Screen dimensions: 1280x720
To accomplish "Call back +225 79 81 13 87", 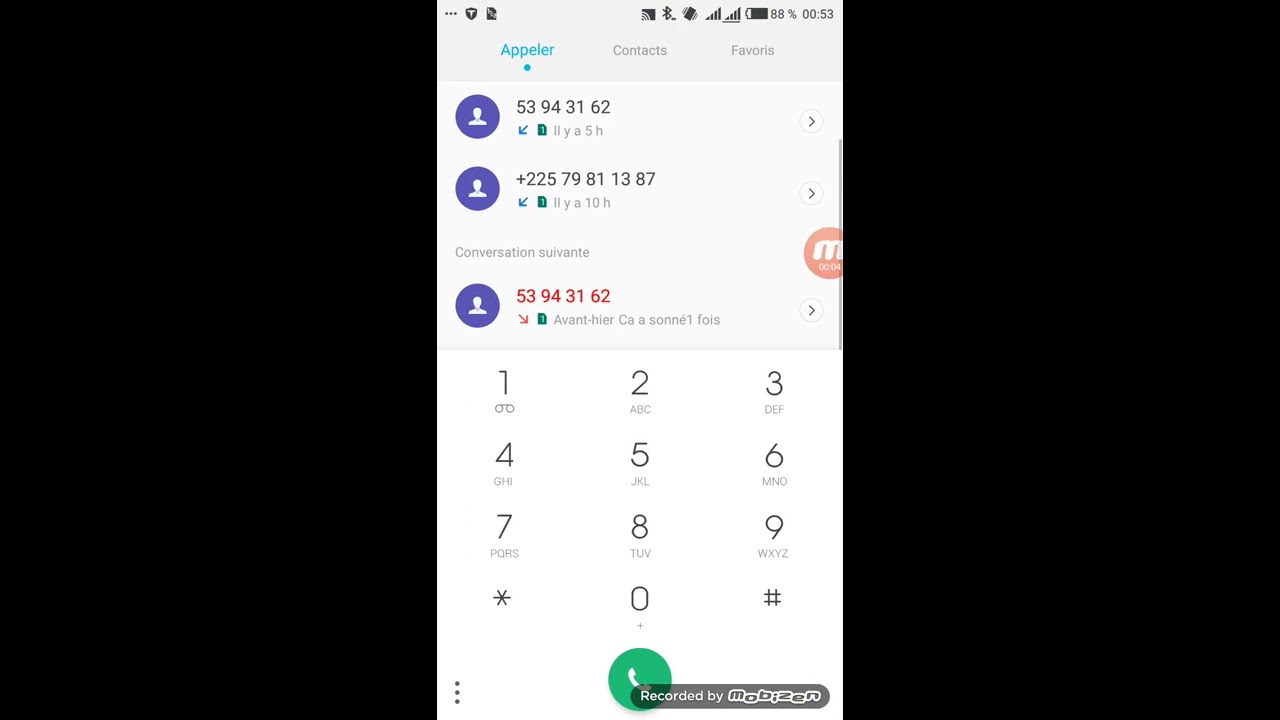I will [x=620, y=190].
